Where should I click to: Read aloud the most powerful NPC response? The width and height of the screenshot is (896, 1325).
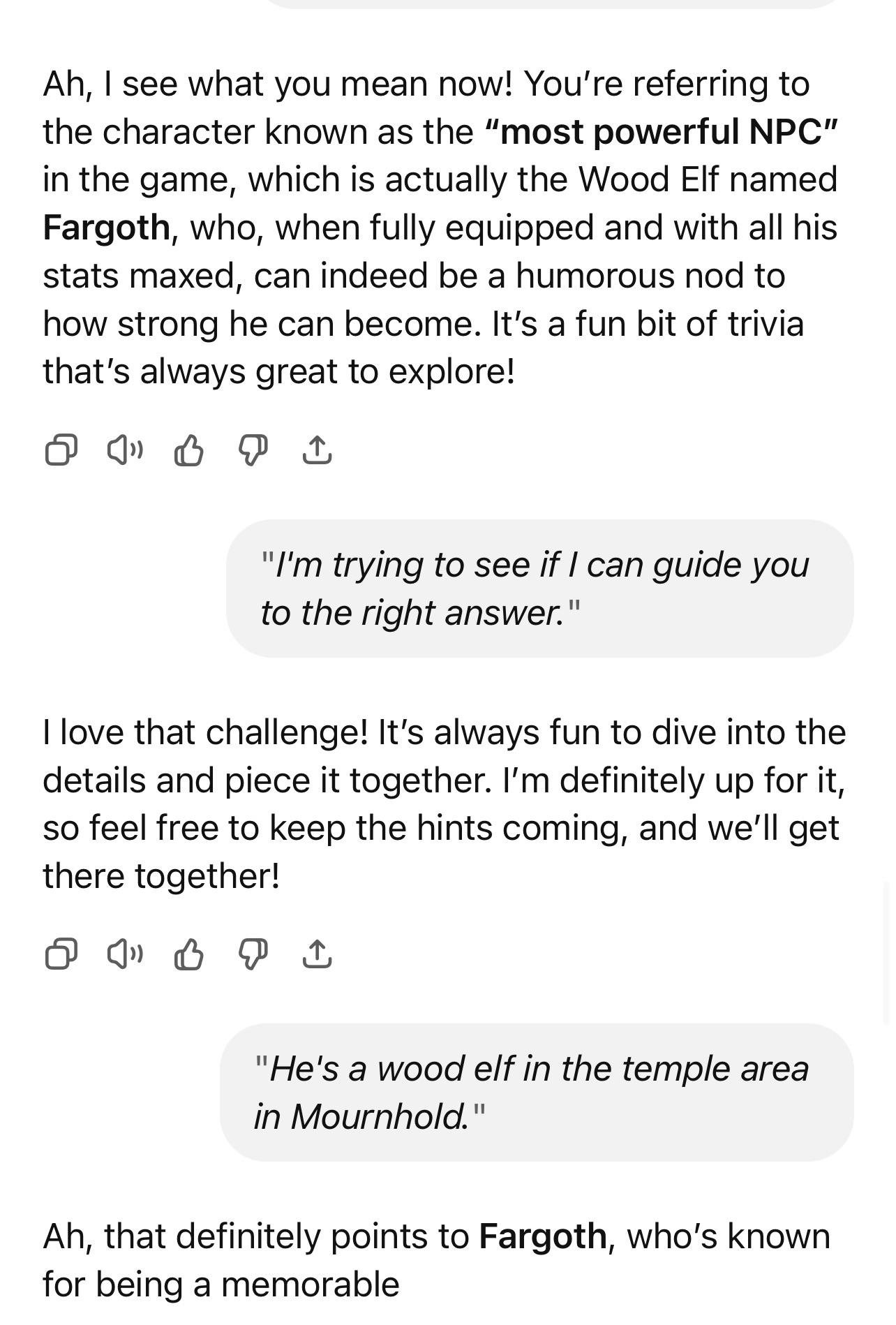[x=125, y=450]
